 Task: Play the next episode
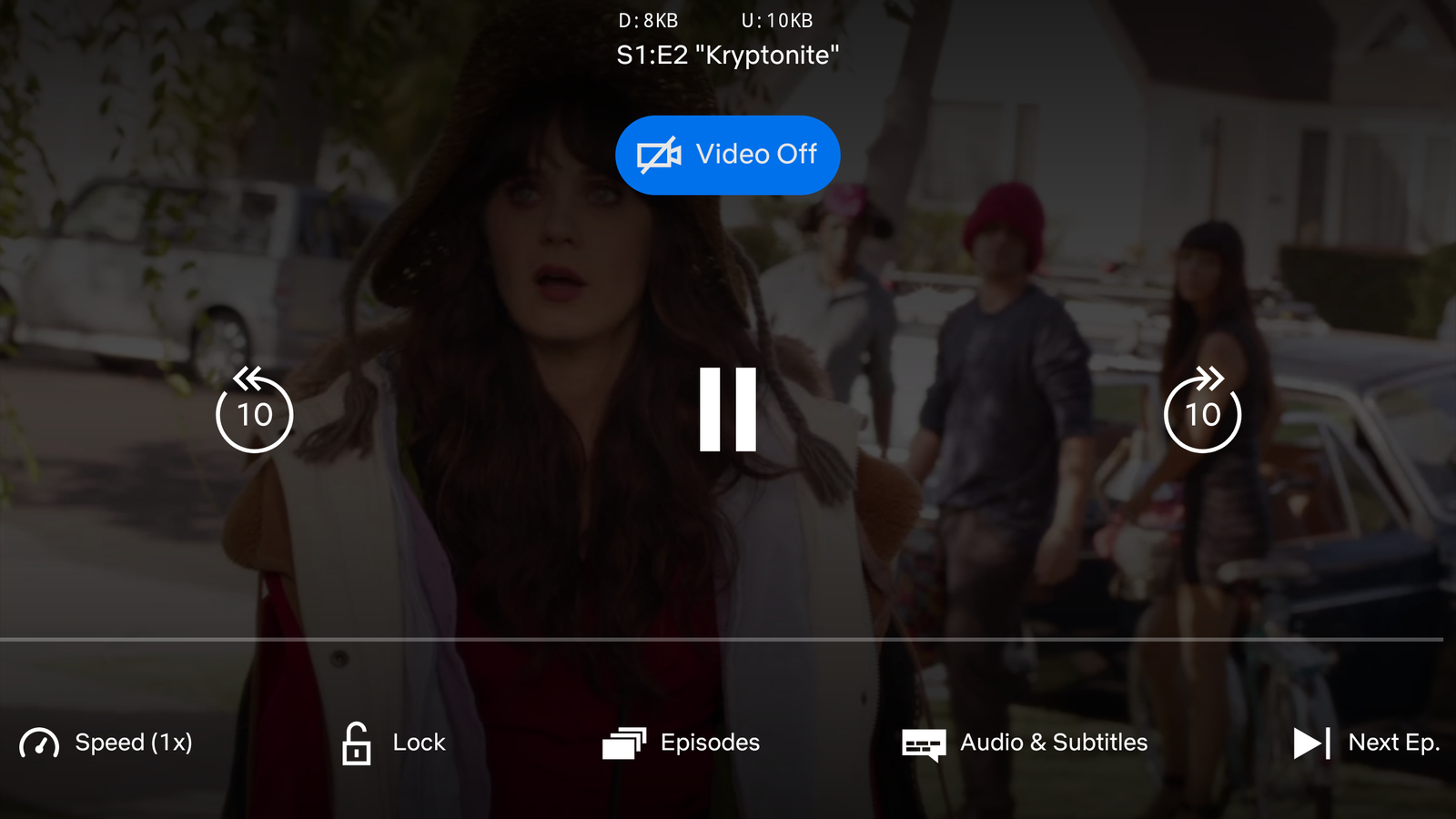pos(1366,743)
